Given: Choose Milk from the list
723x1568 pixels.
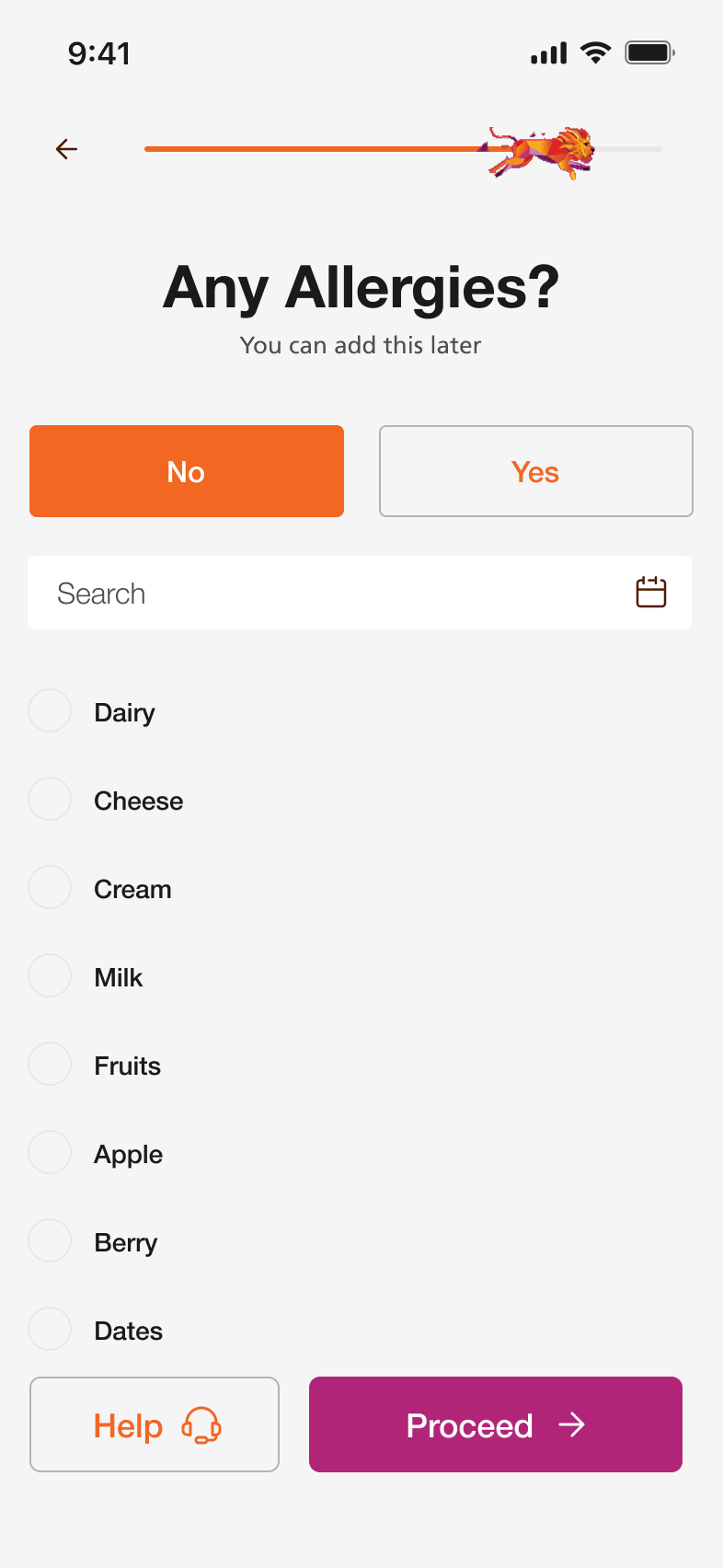Looking at the screenshot, I should pos(50,976).
